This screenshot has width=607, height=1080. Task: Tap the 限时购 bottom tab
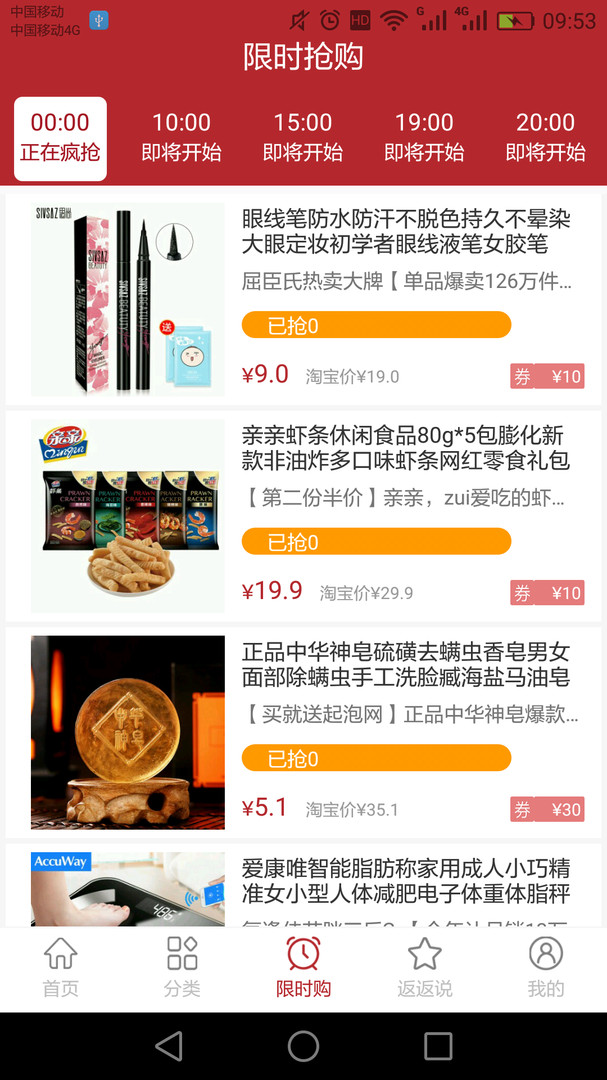(303, 968)
